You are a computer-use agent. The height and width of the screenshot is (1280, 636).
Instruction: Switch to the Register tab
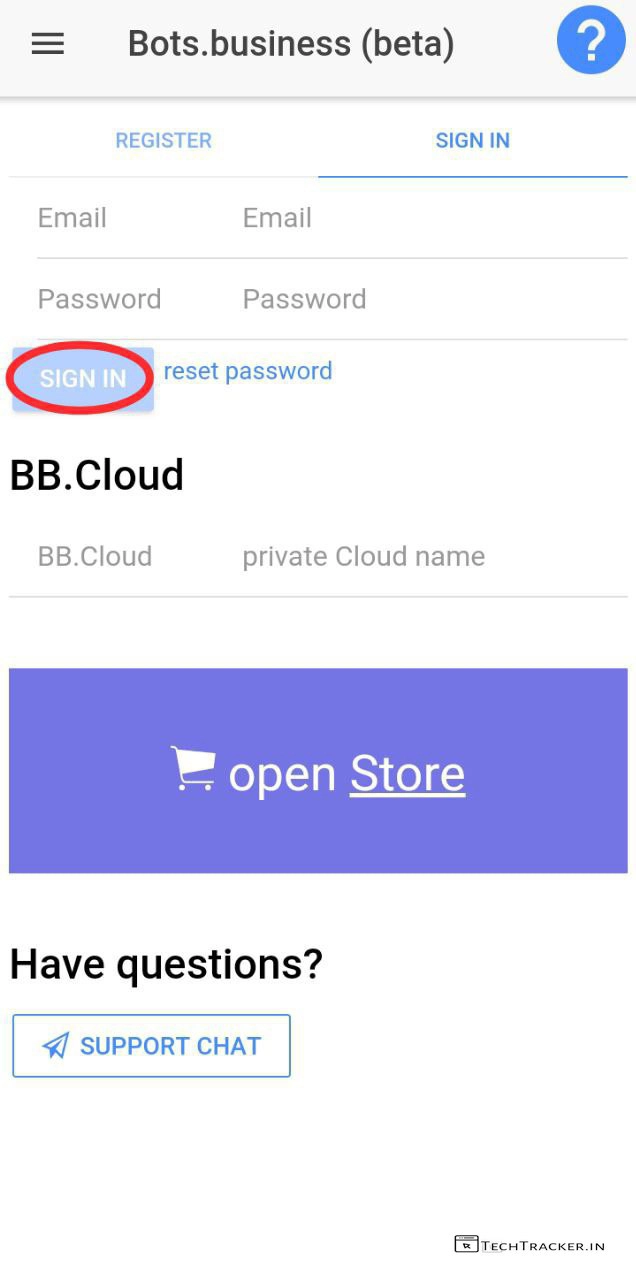[164, 141]
